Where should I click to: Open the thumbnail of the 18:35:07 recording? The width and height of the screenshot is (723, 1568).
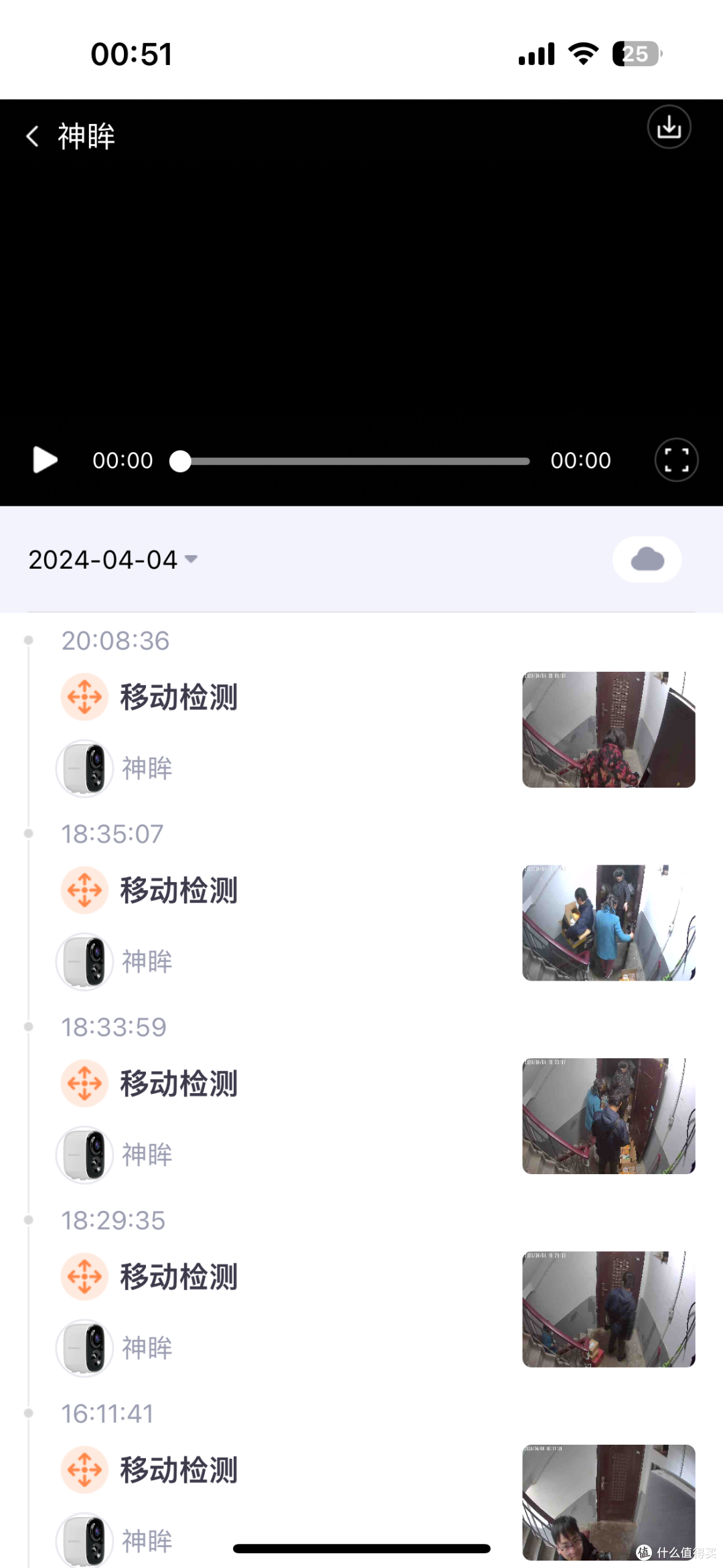pos(607,922)
